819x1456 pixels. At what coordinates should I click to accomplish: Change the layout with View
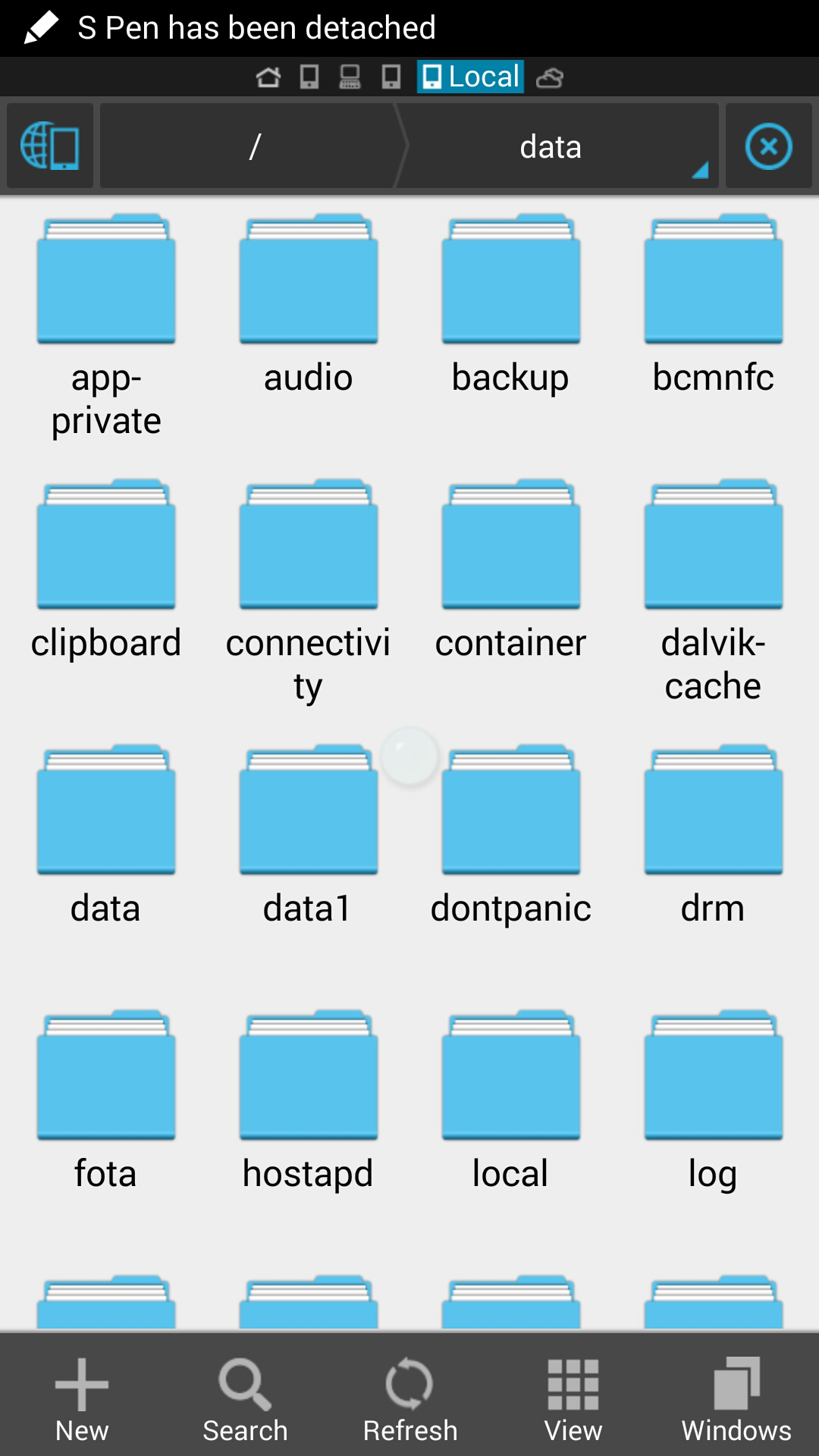pos(573,1398)
